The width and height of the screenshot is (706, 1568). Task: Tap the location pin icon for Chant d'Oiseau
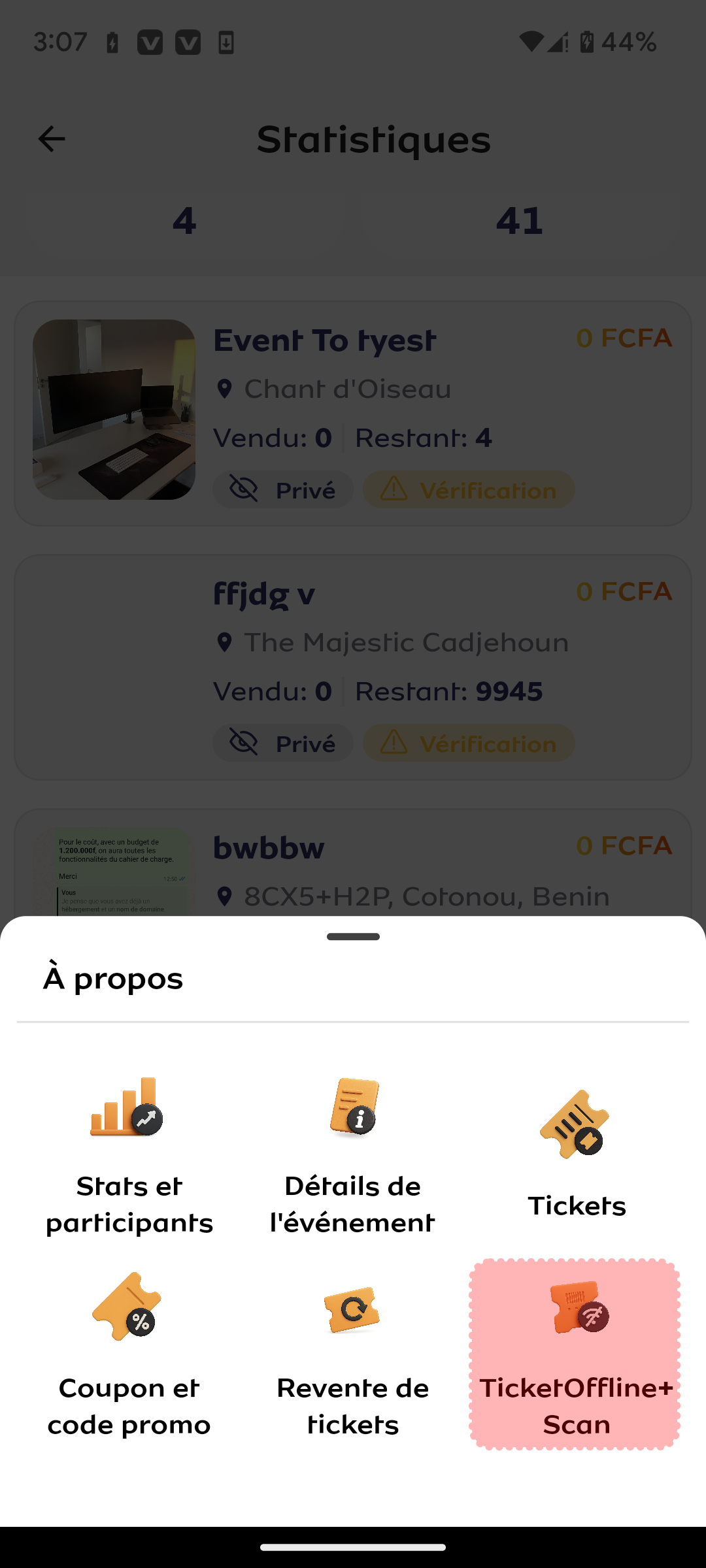(225, 388)
